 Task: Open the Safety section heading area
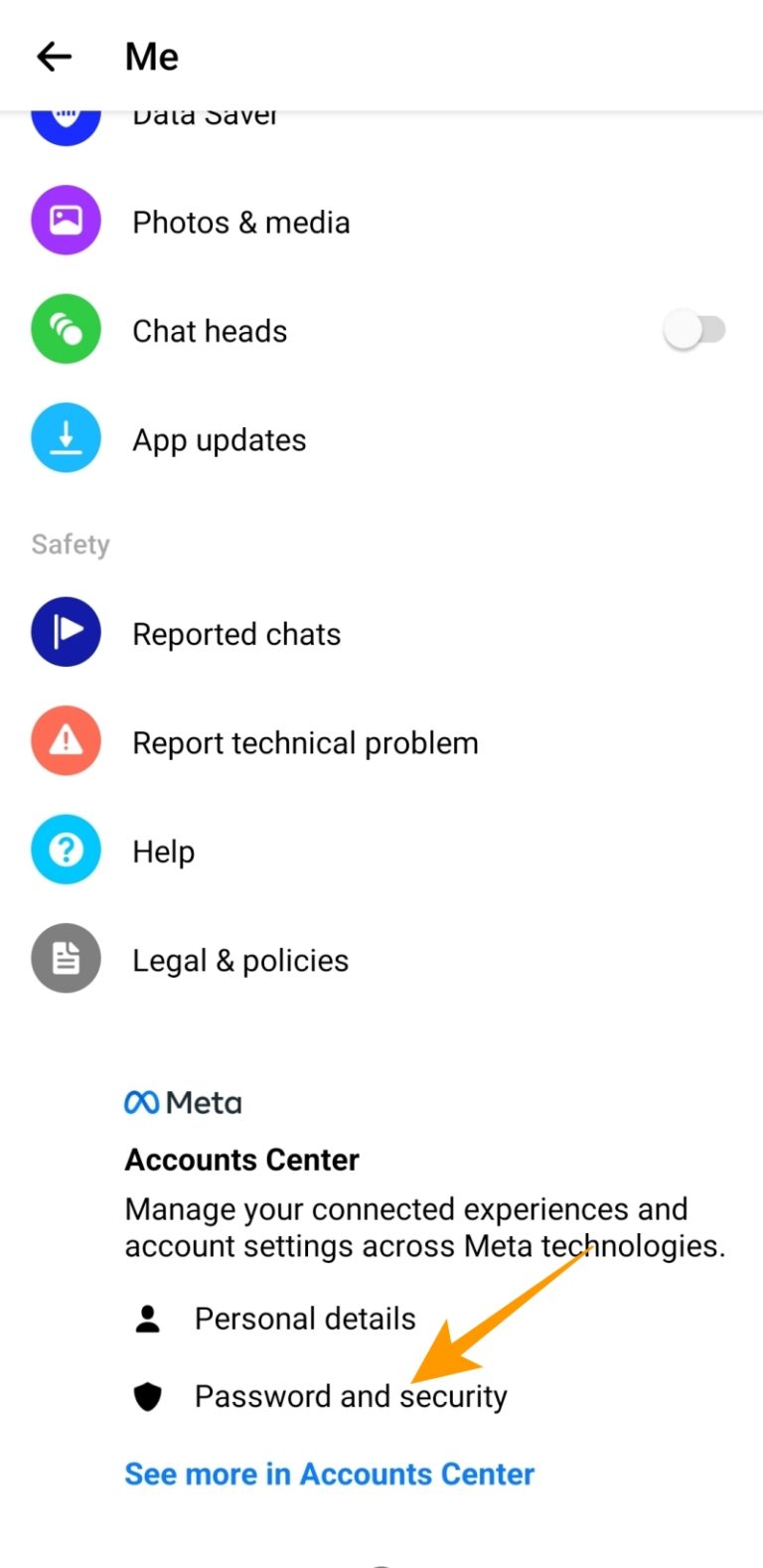point(70,544)
